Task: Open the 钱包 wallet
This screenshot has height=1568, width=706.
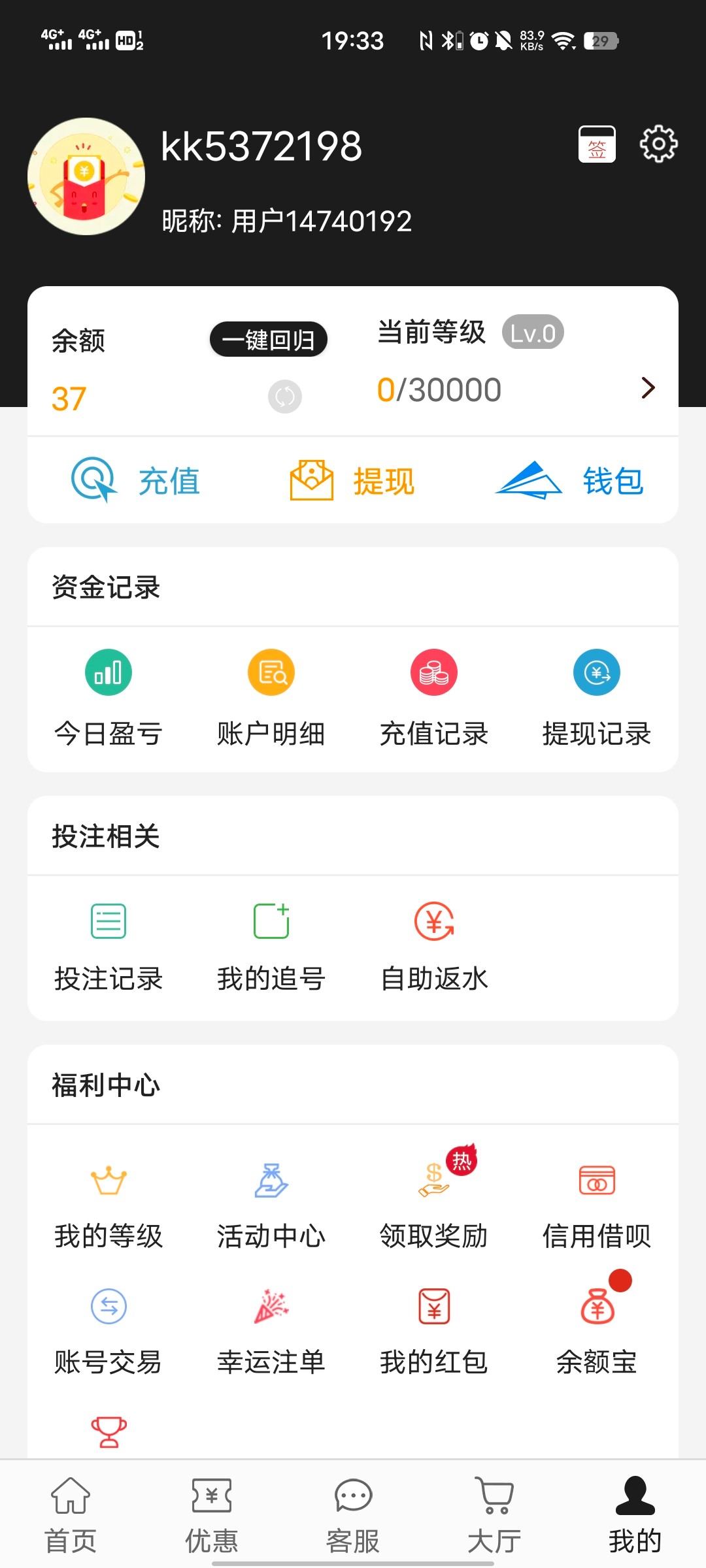Action: point(569,480)
